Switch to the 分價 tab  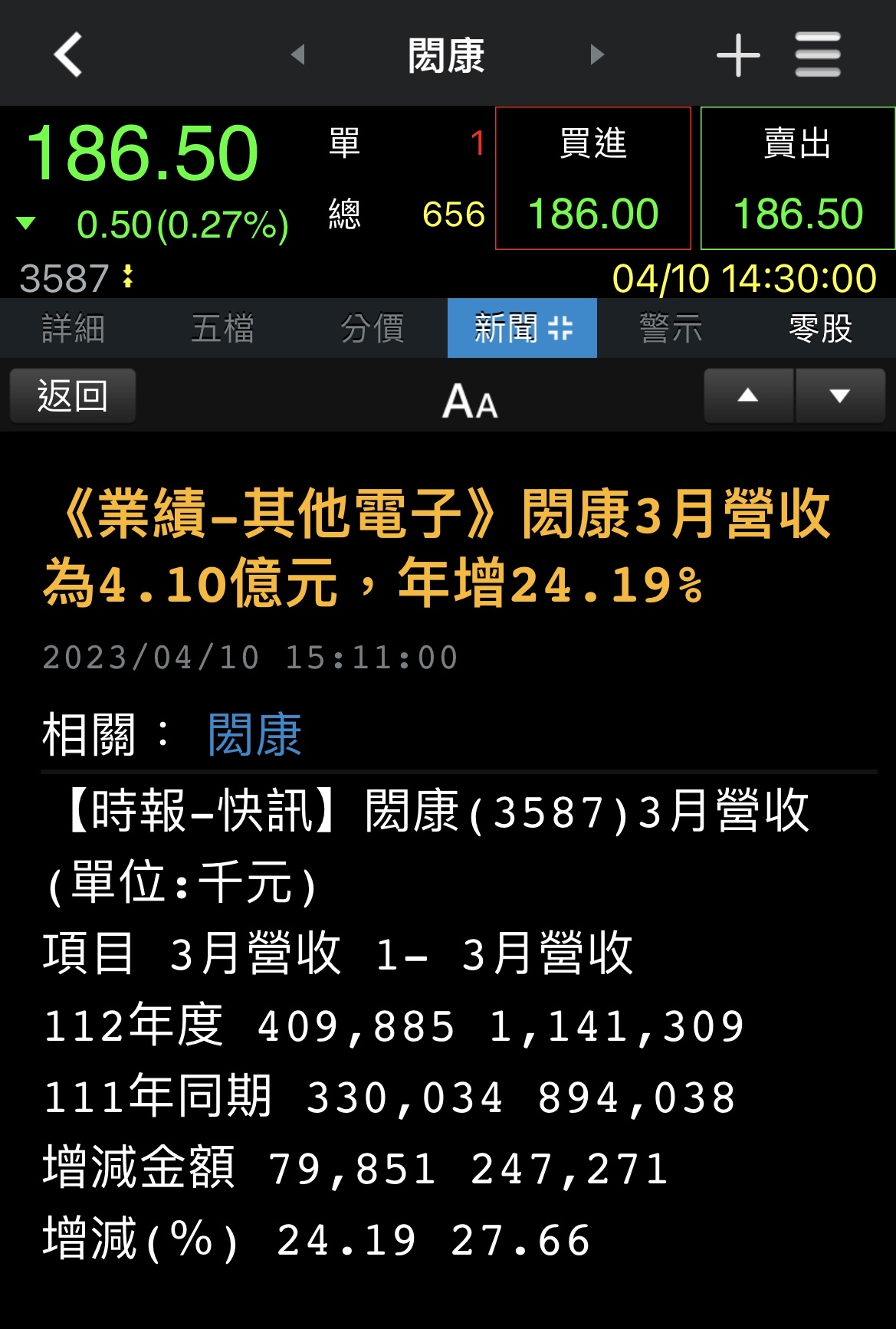coord(373,329)
